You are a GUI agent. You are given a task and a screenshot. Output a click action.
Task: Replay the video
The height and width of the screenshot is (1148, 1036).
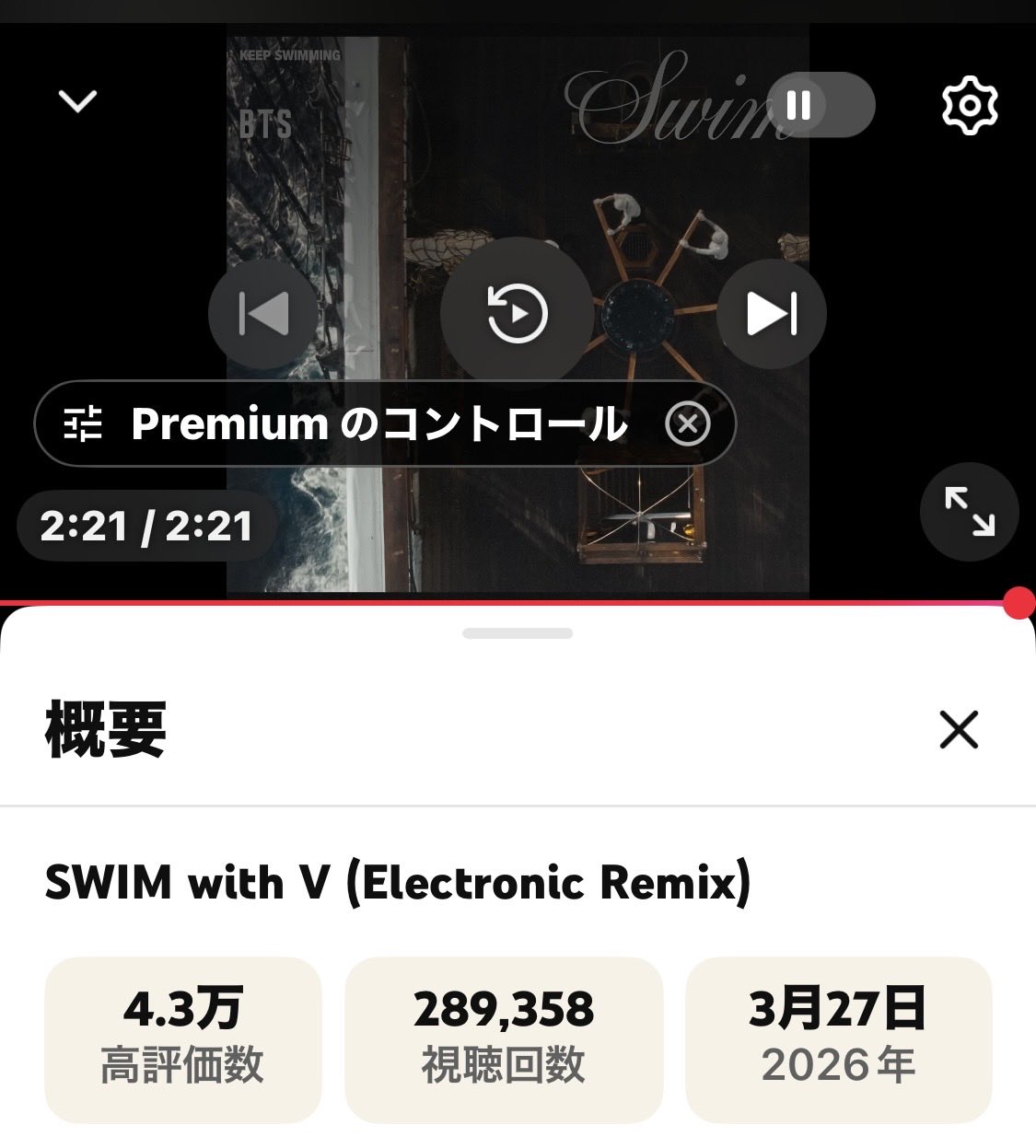click(517, 314)
